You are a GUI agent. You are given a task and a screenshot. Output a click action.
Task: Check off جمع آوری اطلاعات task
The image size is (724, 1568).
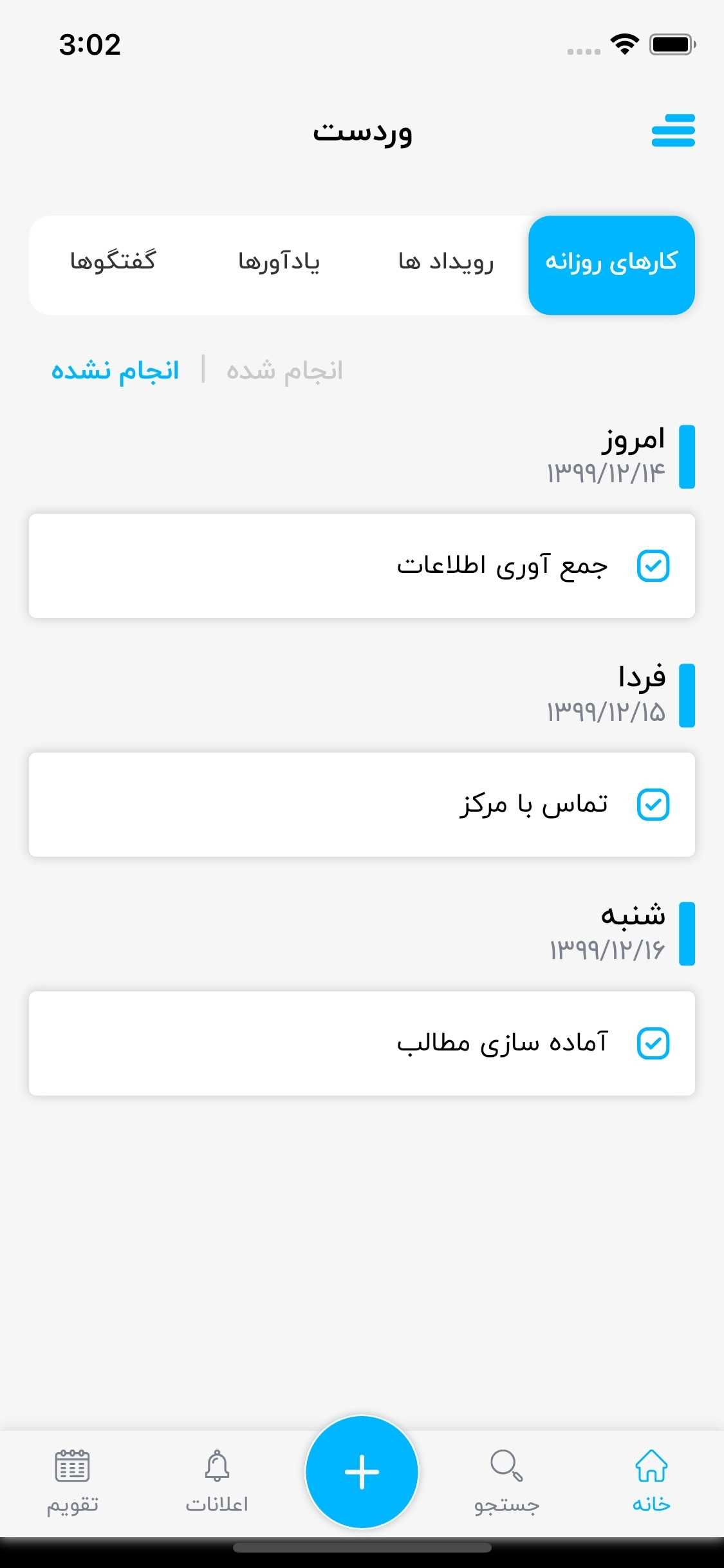tap(653, 566)
